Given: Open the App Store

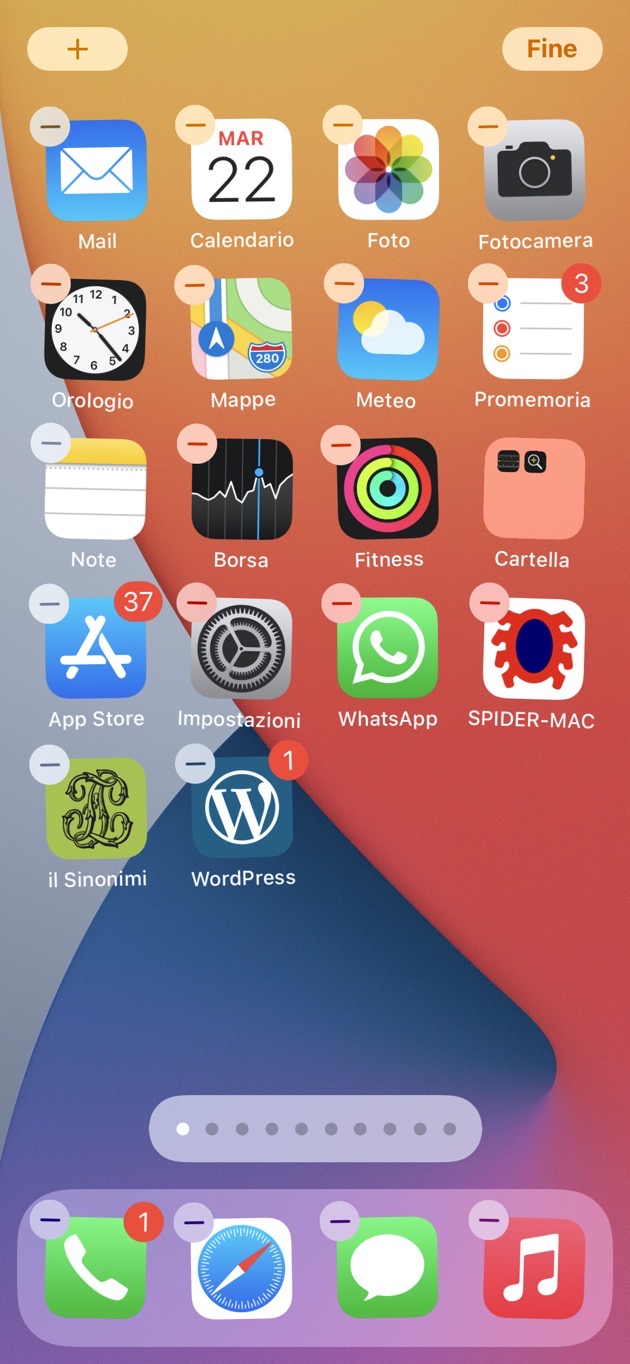Looking at the screenshot, I should click(95, 648).
